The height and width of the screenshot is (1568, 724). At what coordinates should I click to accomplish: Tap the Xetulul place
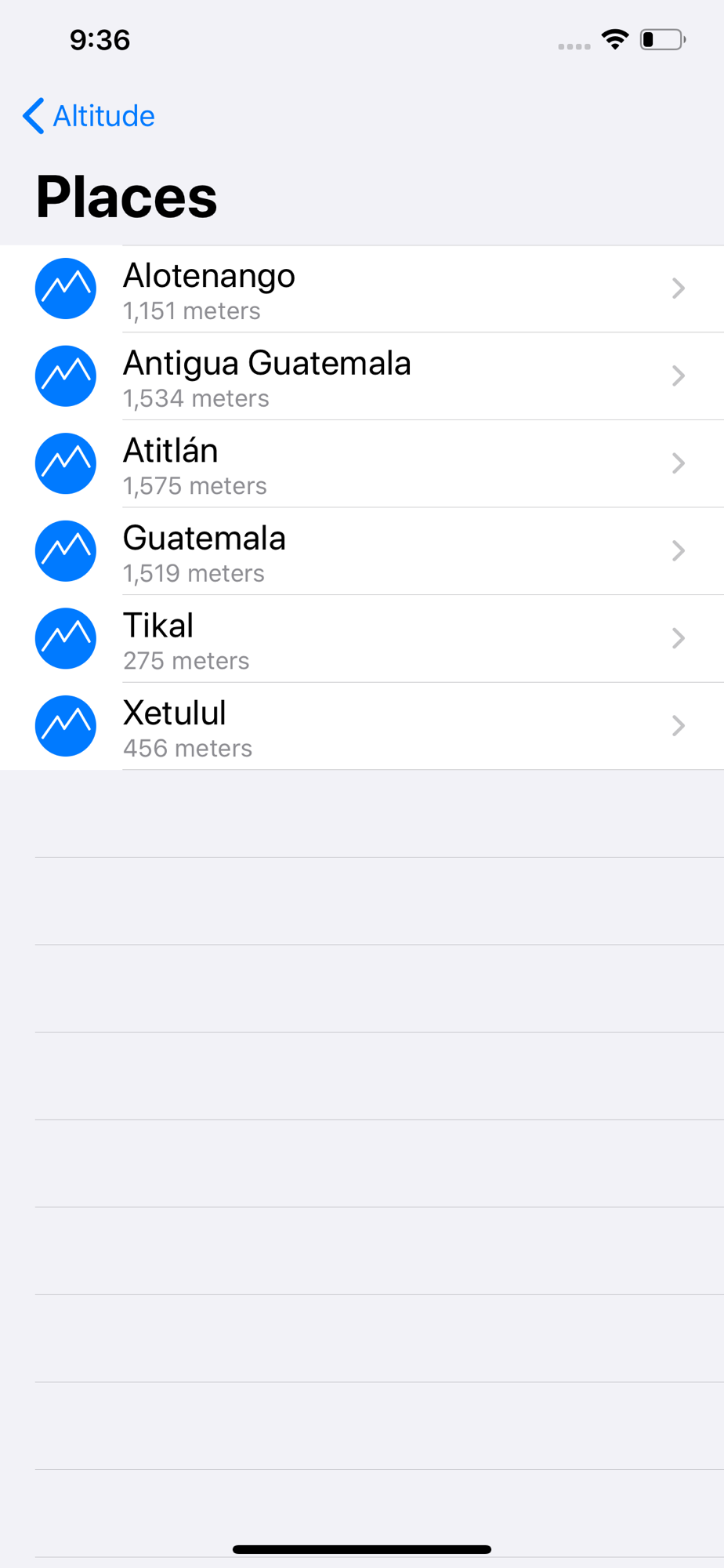click(x=362, y=726)
